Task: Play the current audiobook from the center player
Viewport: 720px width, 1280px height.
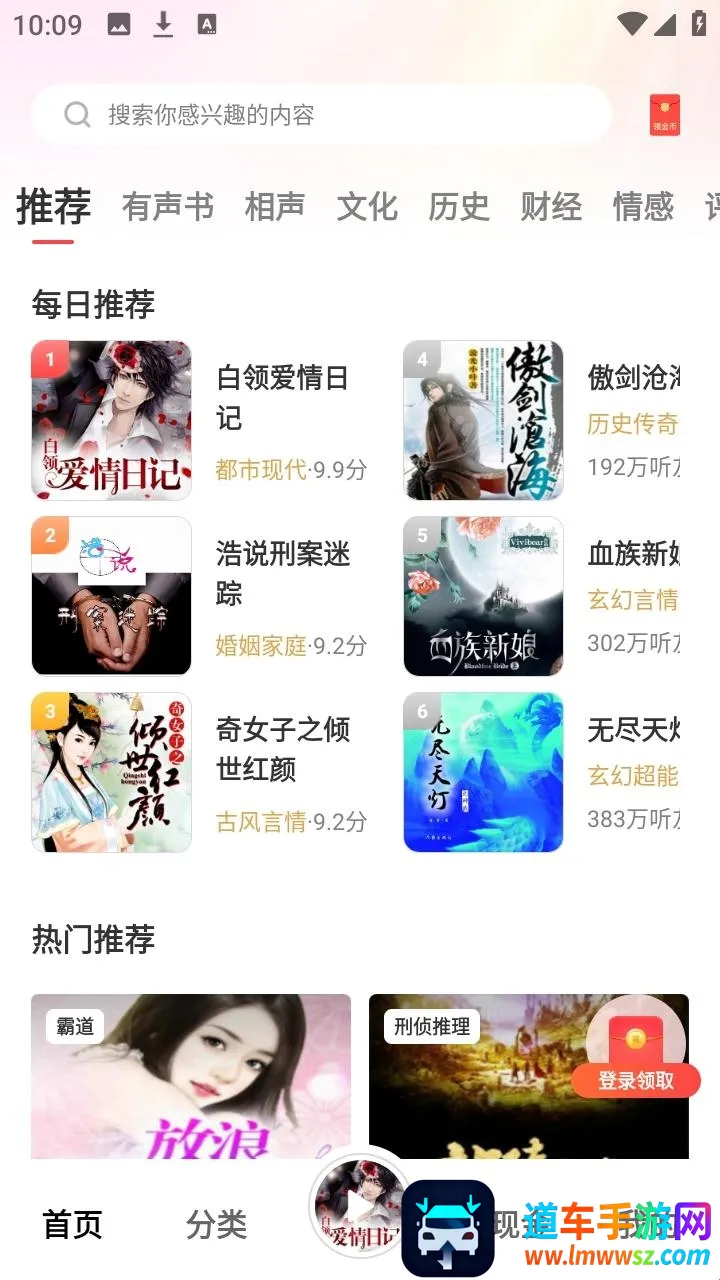Action: pyautogui.click(x=358, y=1205)
